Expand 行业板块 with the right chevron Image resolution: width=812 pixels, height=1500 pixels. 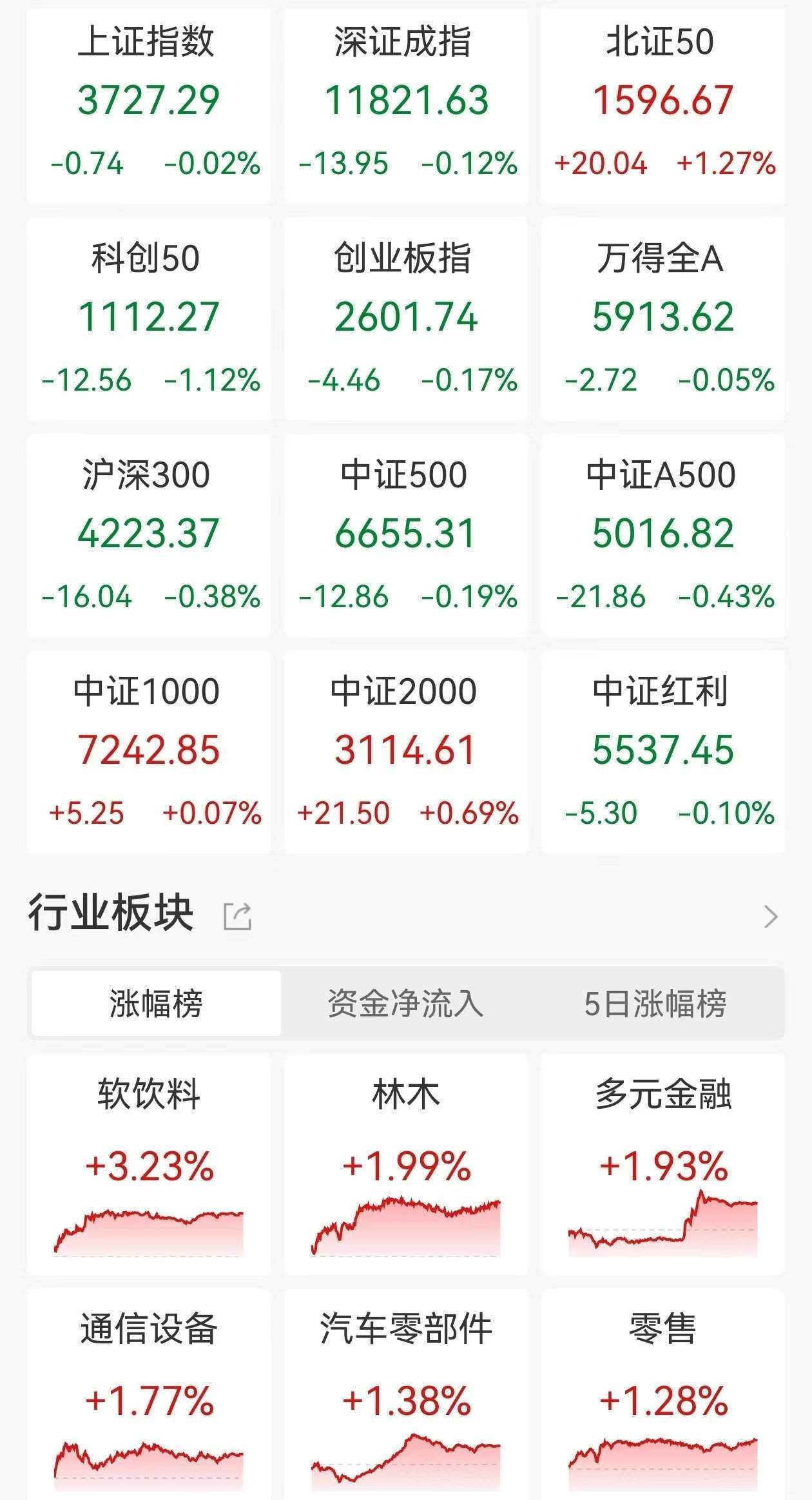pyautogui.click(x=771, y=916)
